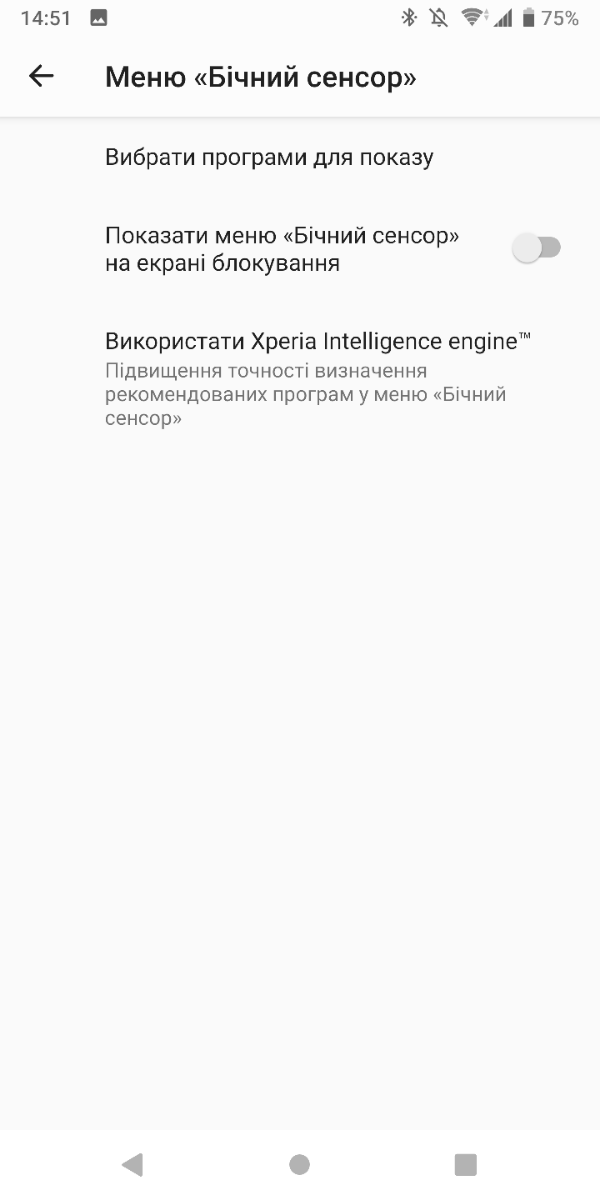Go back using the arrow in the app bar
The image size is (600, 1200).
click(41, 76)
